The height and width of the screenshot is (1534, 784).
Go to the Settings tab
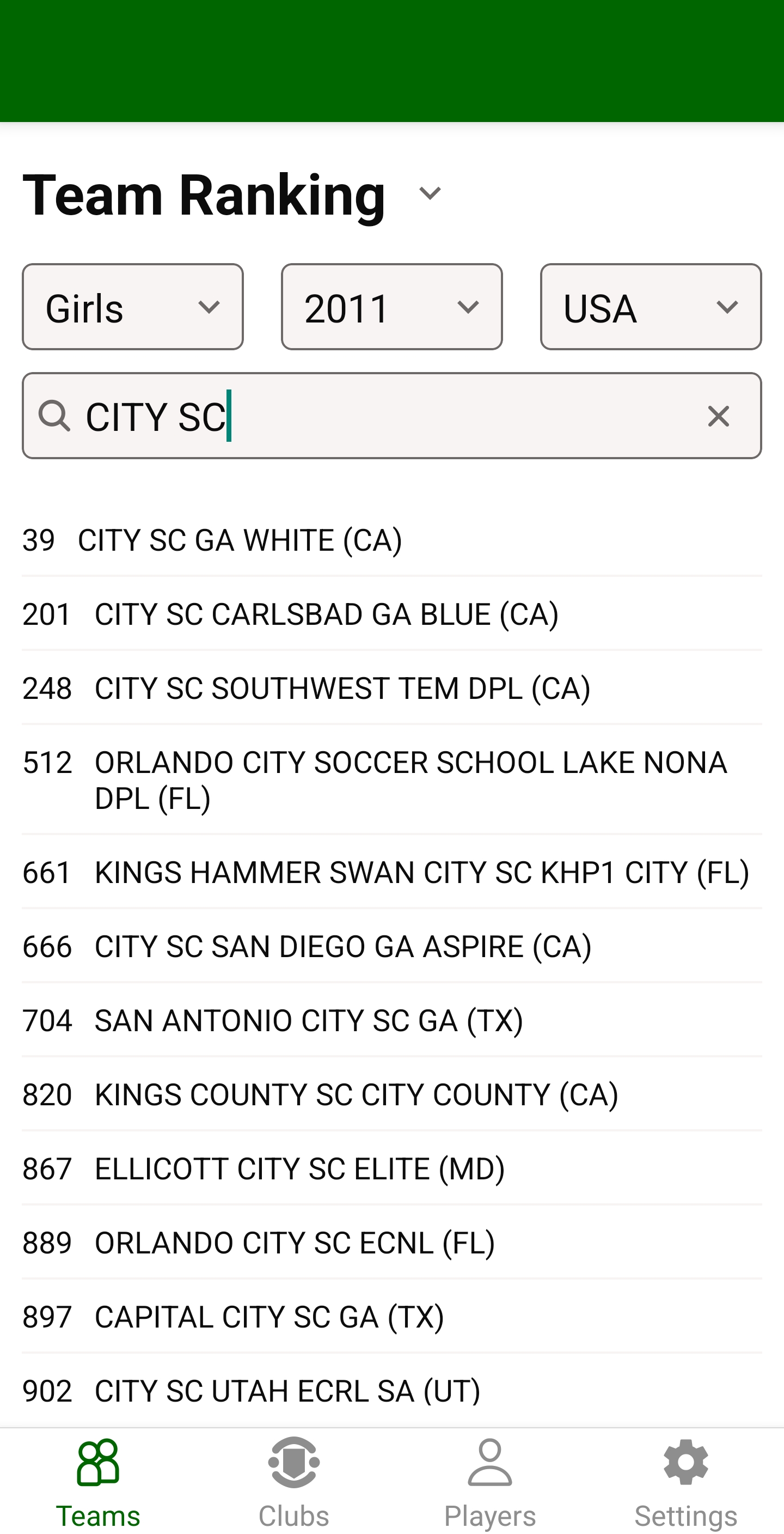click(685, 1482)
